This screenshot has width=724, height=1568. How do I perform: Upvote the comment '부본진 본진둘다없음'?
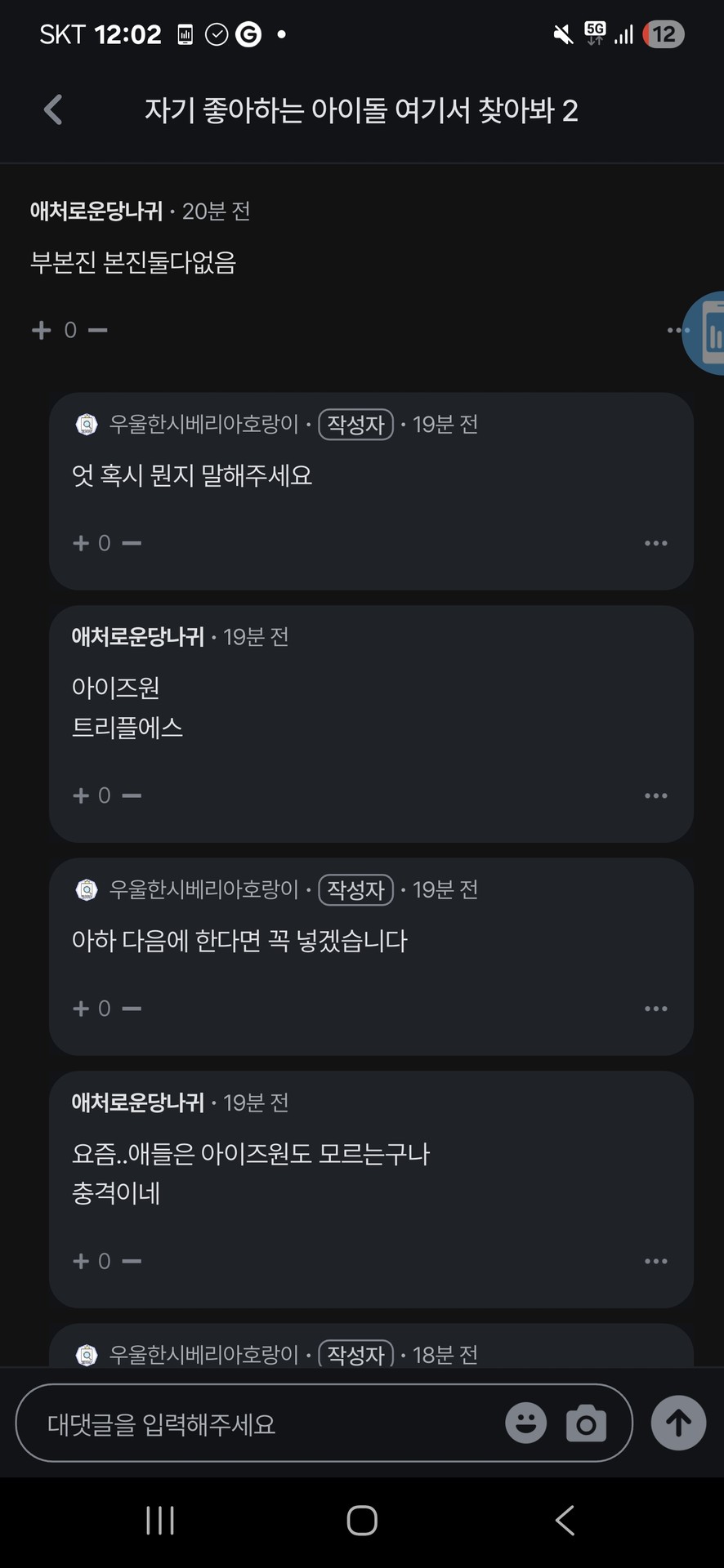tap(41, 330)
